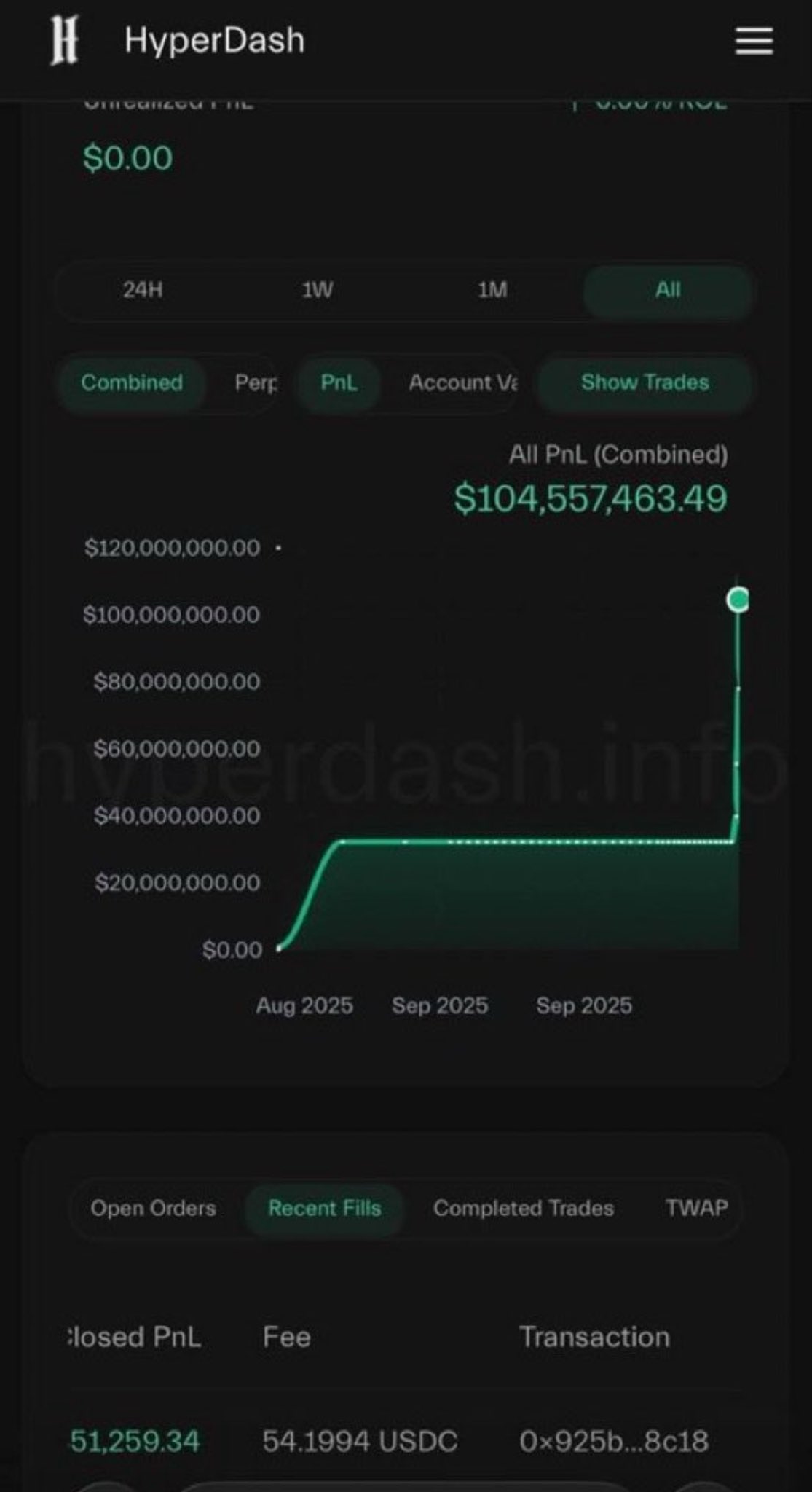Switch to Recent Fills tab

tap(325, 1209)
